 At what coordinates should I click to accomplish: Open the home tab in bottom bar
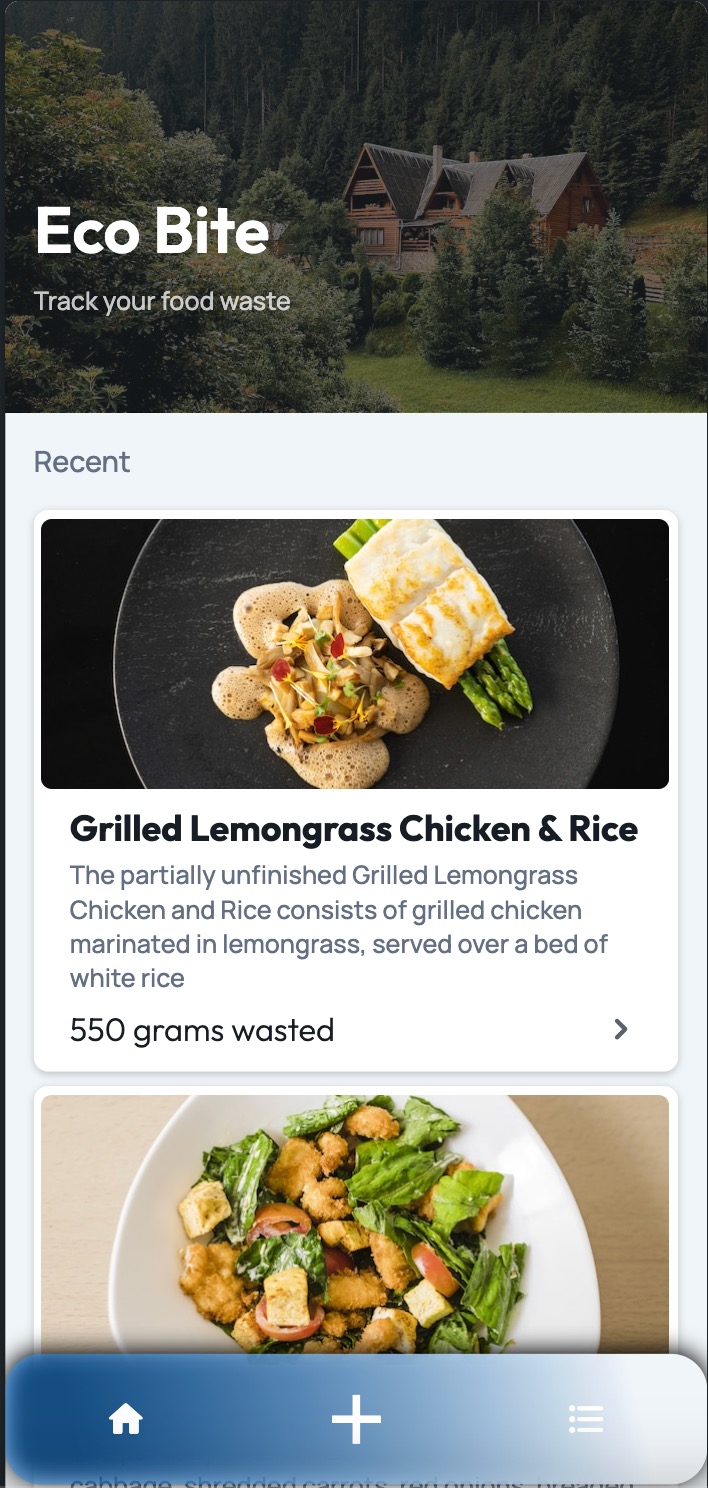126,1419
